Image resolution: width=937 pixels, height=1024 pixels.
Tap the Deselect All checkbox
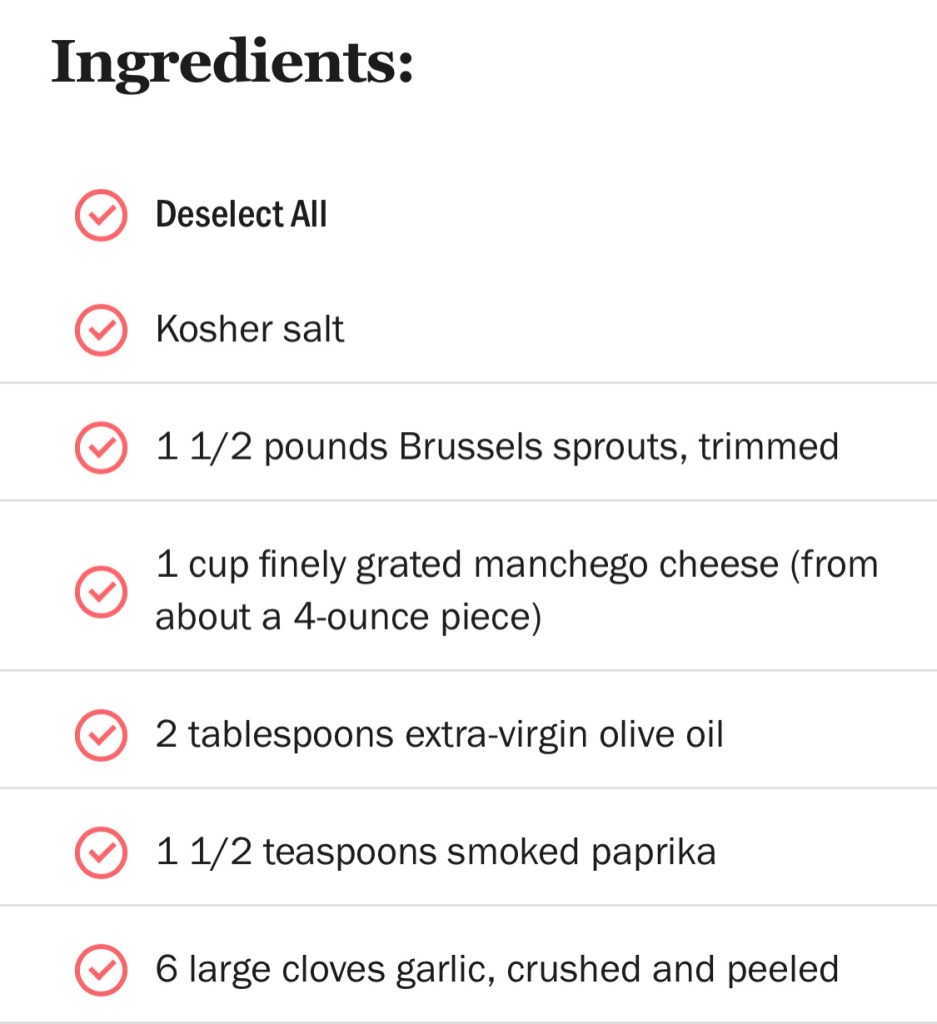coord(101,215)
